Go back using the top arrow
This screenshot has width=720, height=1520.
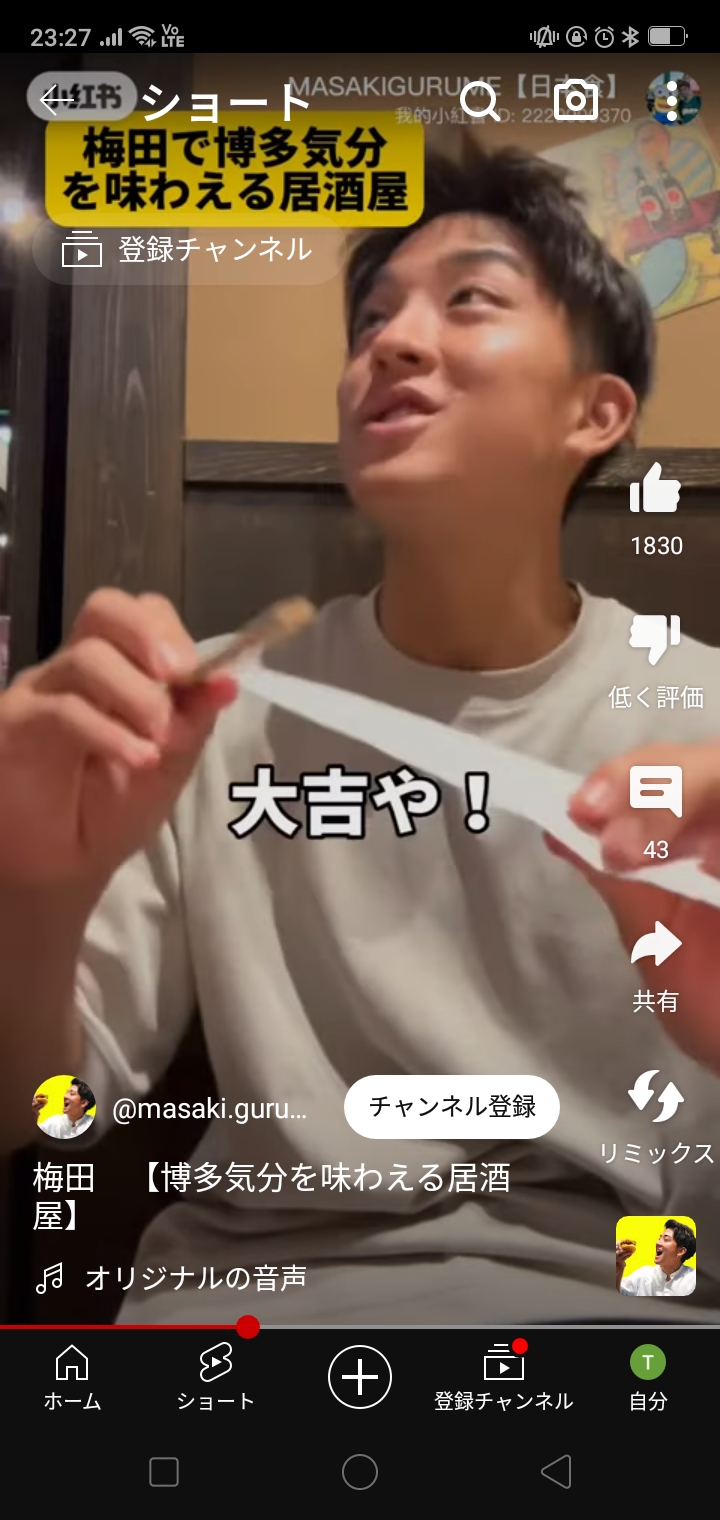[x=55, y=100]
